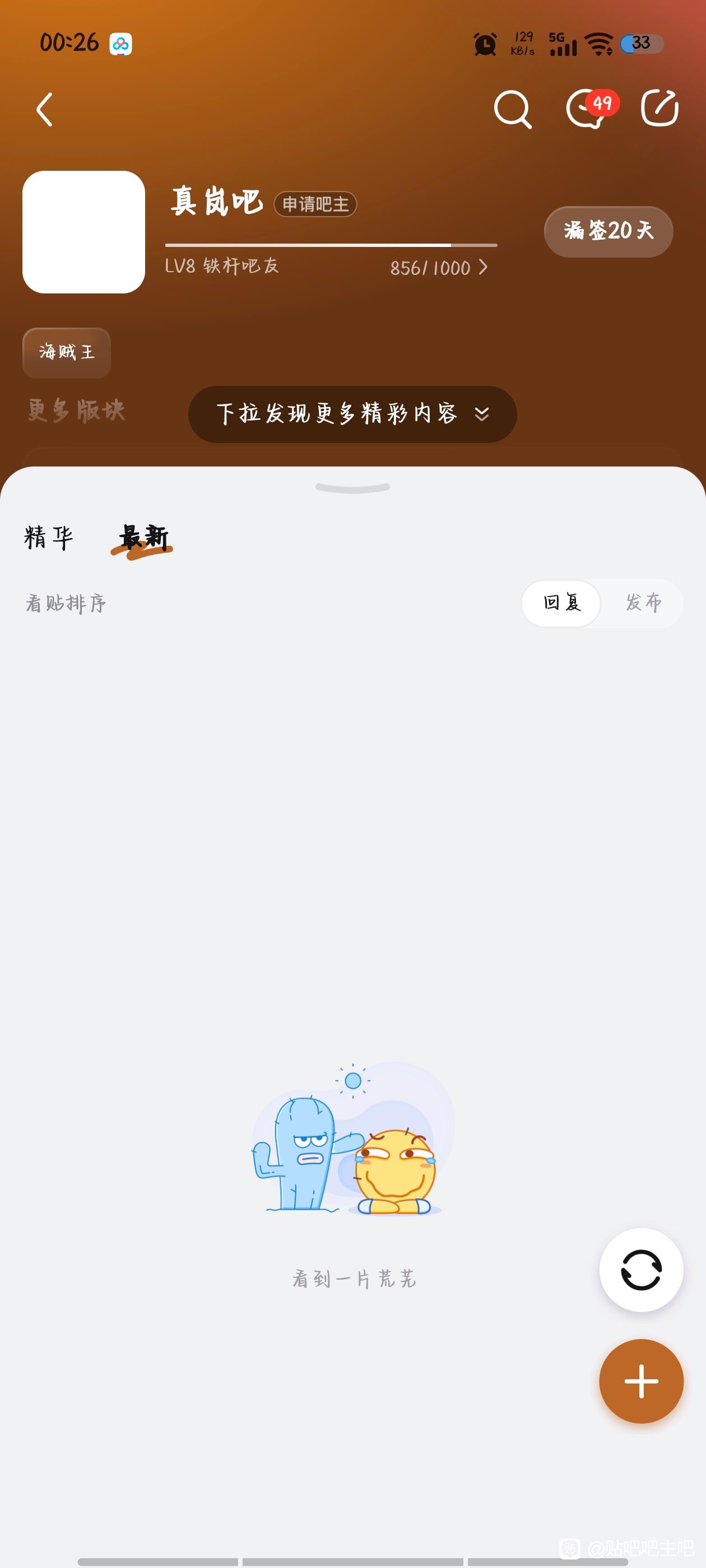706x1568 pixels.
Task: Open search with the magnifier icon
Action: pyautogui.click(x=512, y=110)
